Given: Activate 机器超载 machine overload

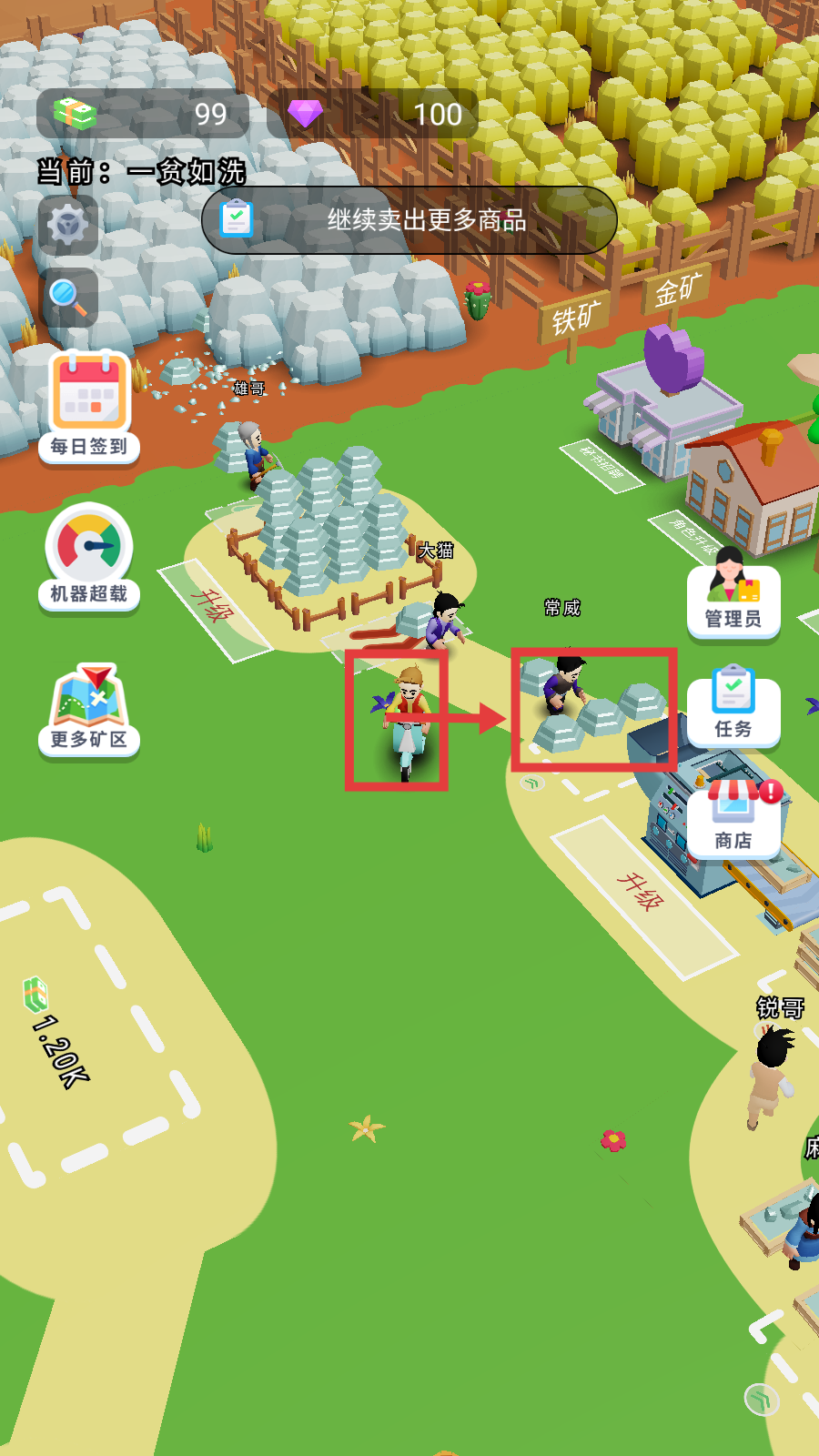Looking at the screenshot, I should (89, 557).
